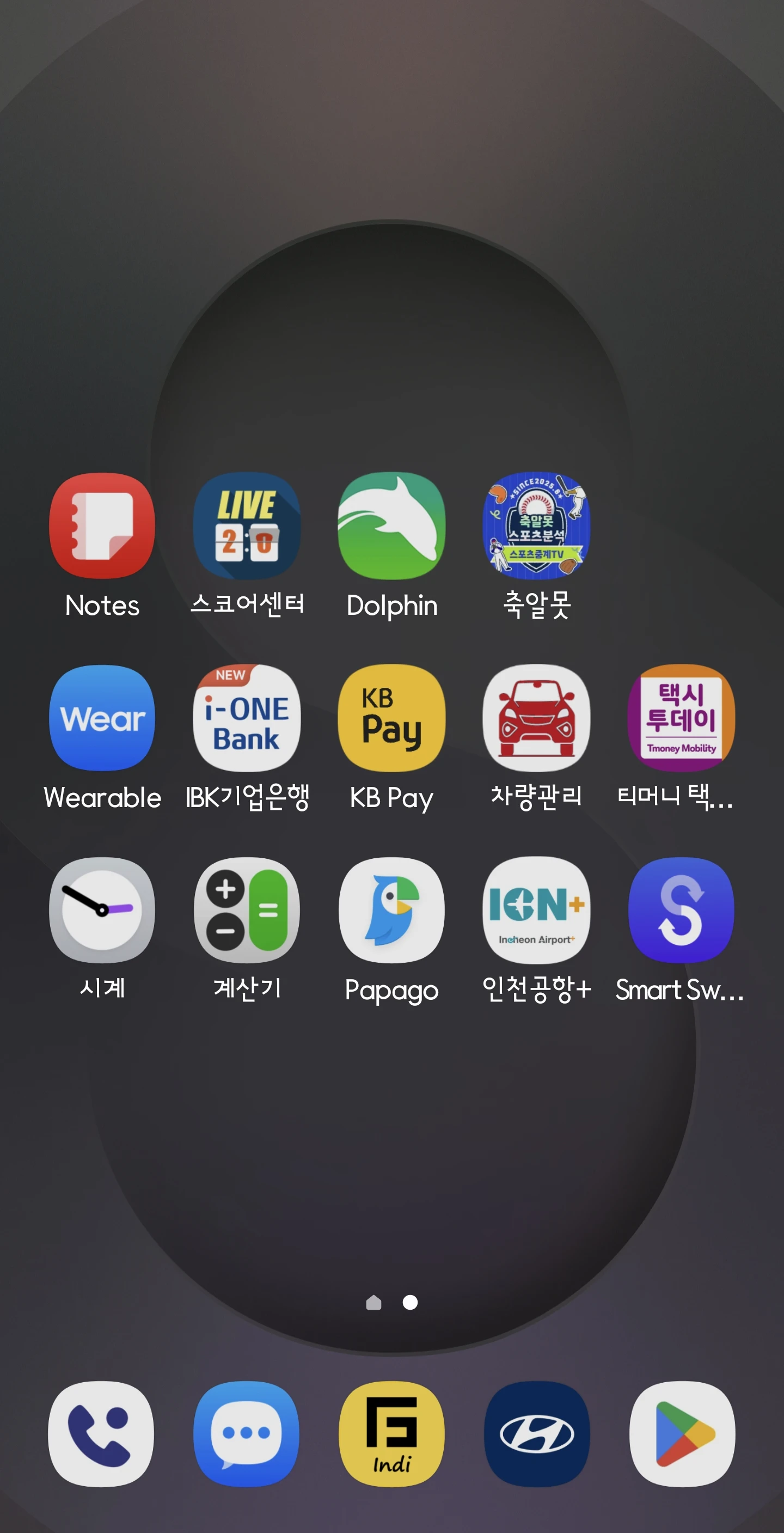The height and width of the screenshot is (1533, 784).
Task: Launch the 차량관리 car app
Action: [536, 718]
